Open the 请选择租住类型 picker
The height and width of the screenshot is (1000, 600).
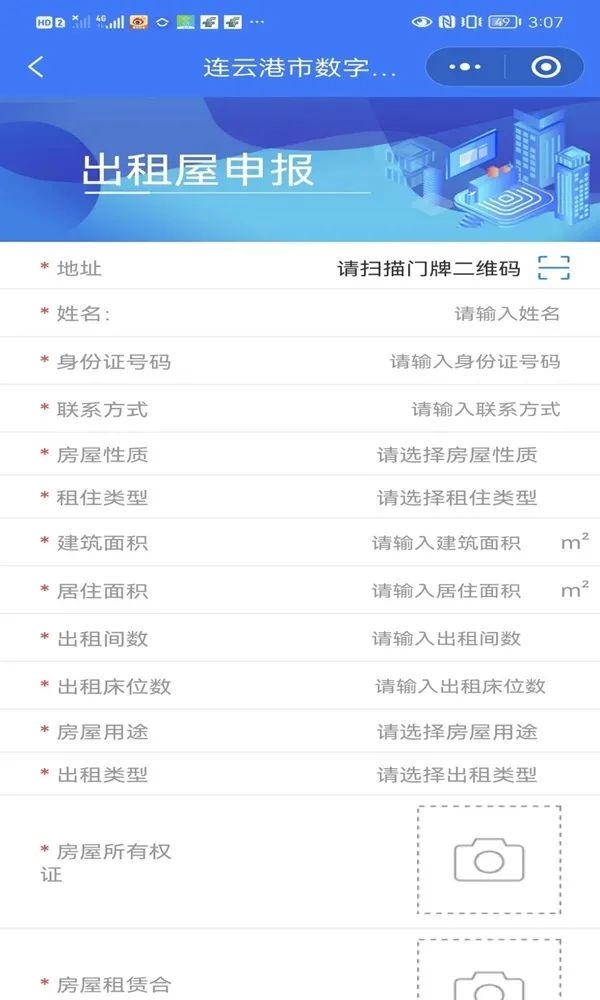pos(457,497)
